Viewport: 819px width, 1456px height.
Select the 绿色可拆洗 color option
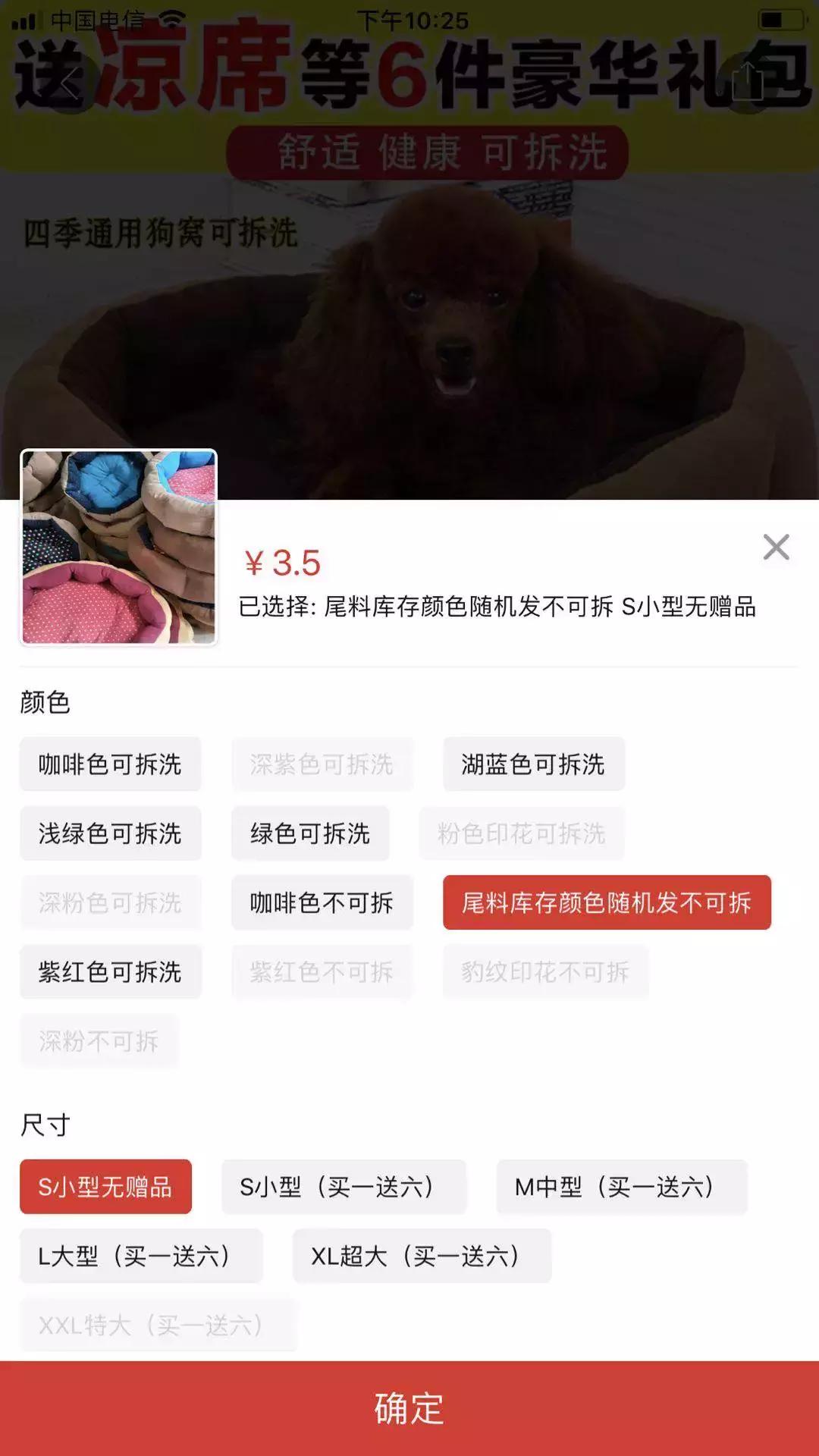point(311,834)
